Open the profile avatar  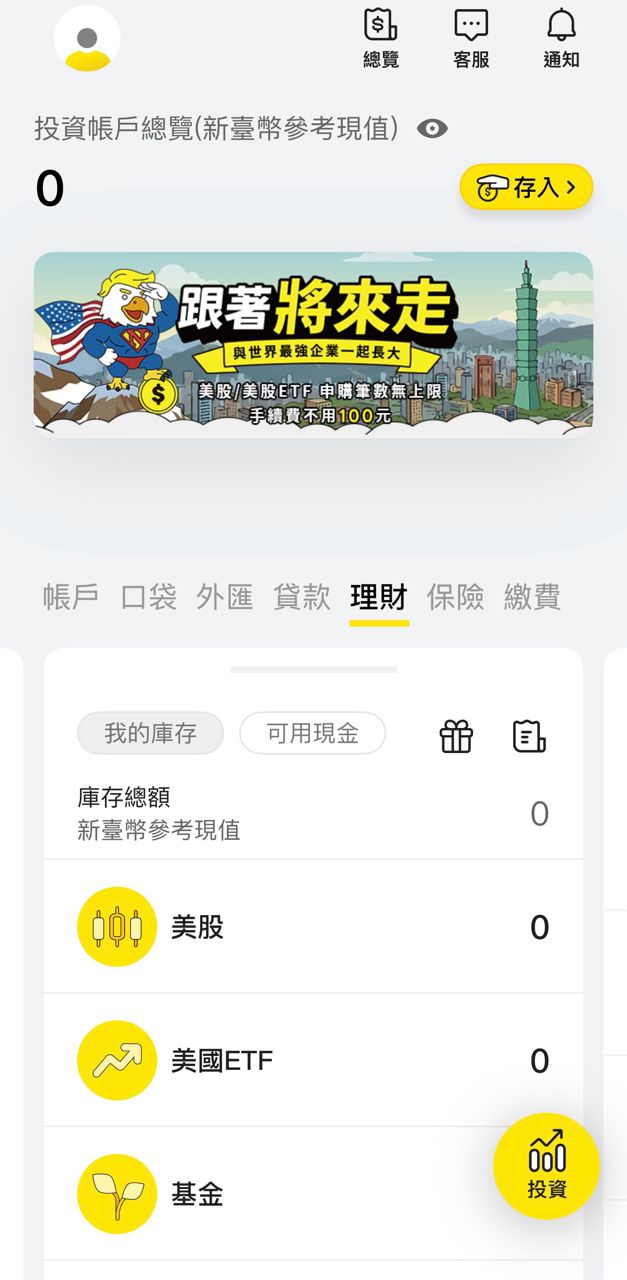[x=87, y=39]
